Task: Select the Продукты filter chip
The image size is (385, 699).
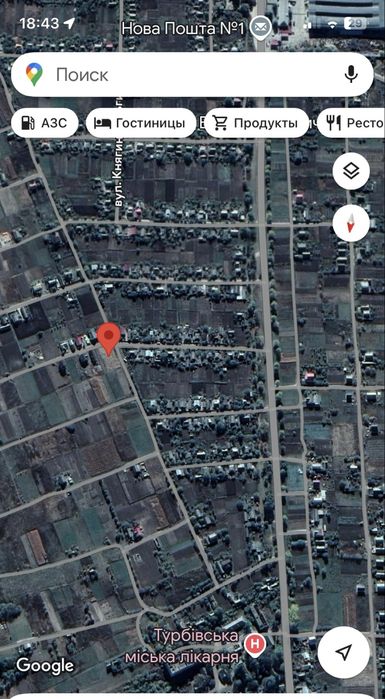Action: point(257,123)
